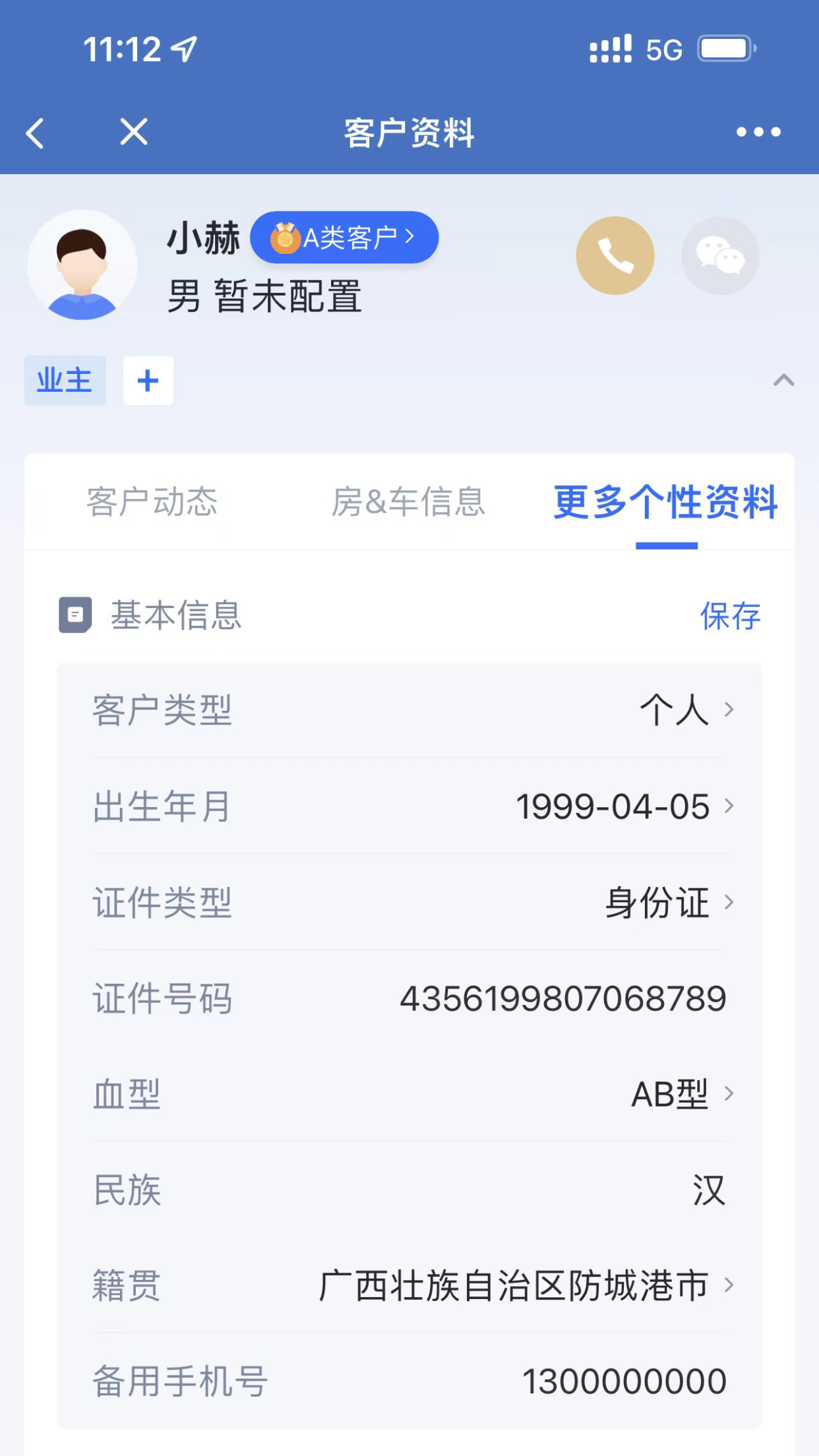Switch to the 房&车信息 tab
The image size is (819, 1456).
coord(408,502)
